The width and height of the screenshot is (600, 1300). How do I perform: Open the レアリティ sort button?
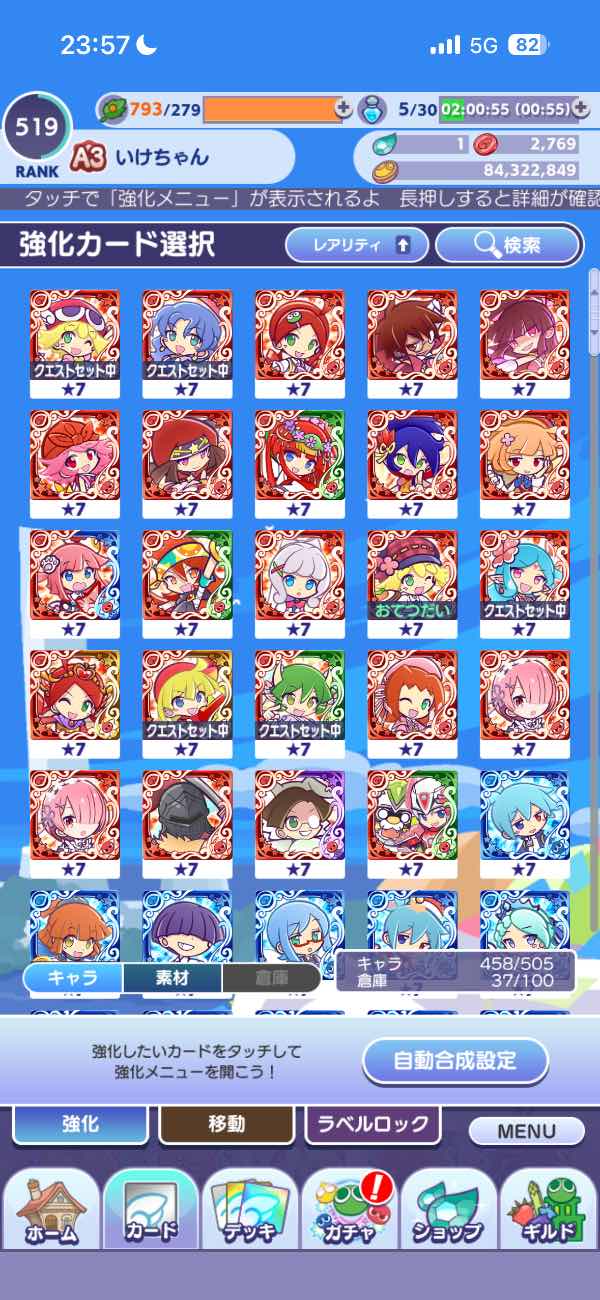tap(356, 245)
